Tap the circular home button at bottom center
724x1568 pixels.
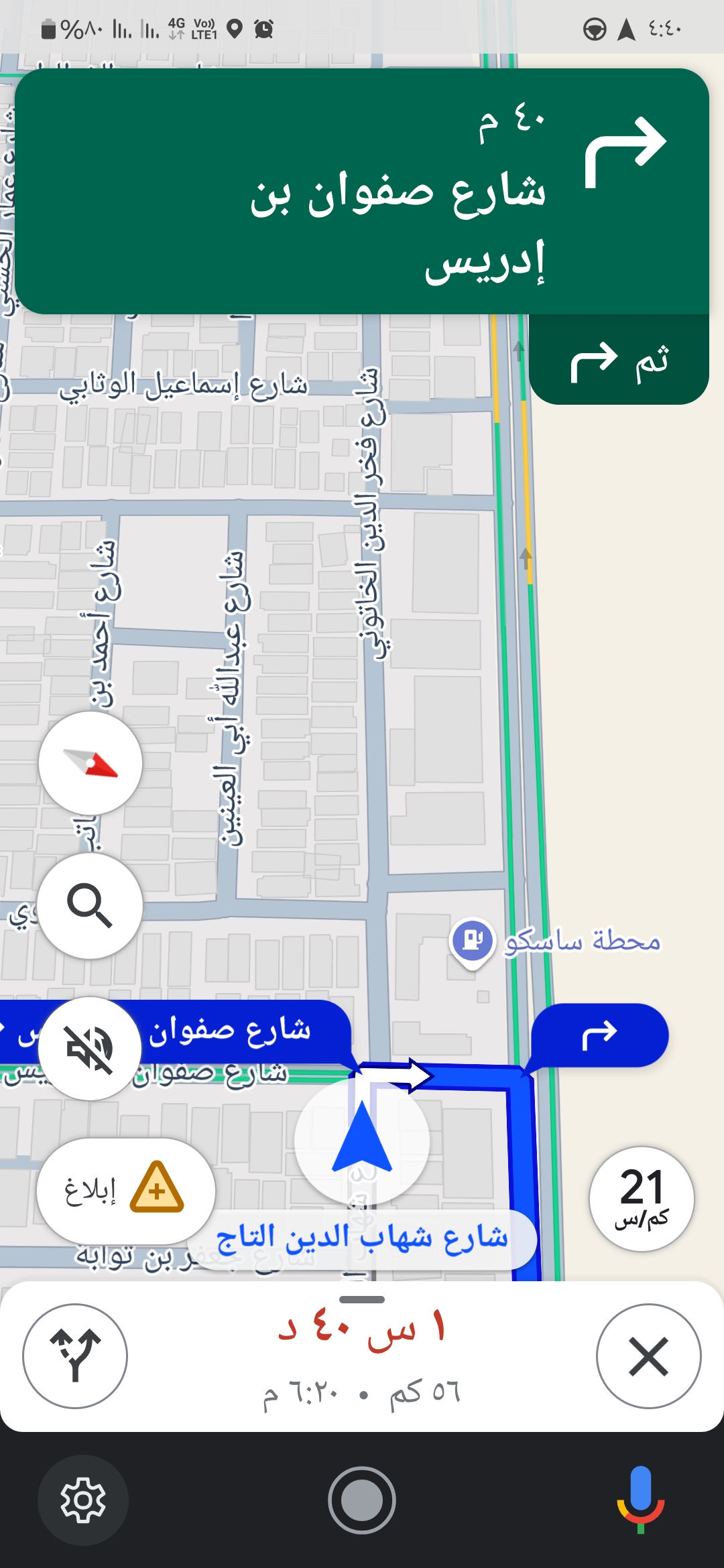coord(362,1500)
